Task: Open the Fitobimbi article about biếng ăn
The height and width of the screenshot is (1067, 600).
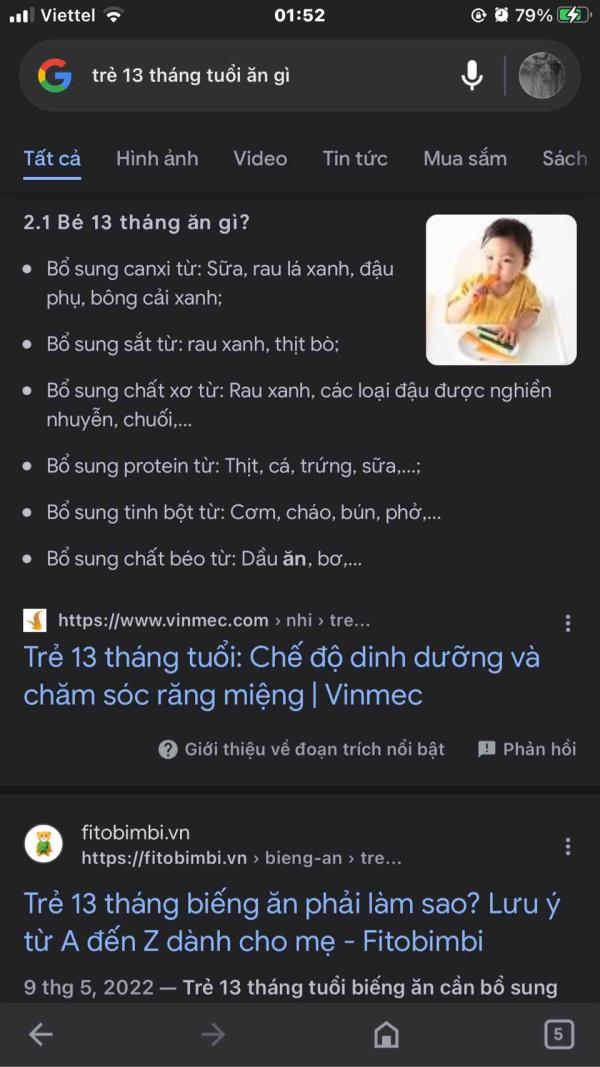Action: tap(291, 922)
